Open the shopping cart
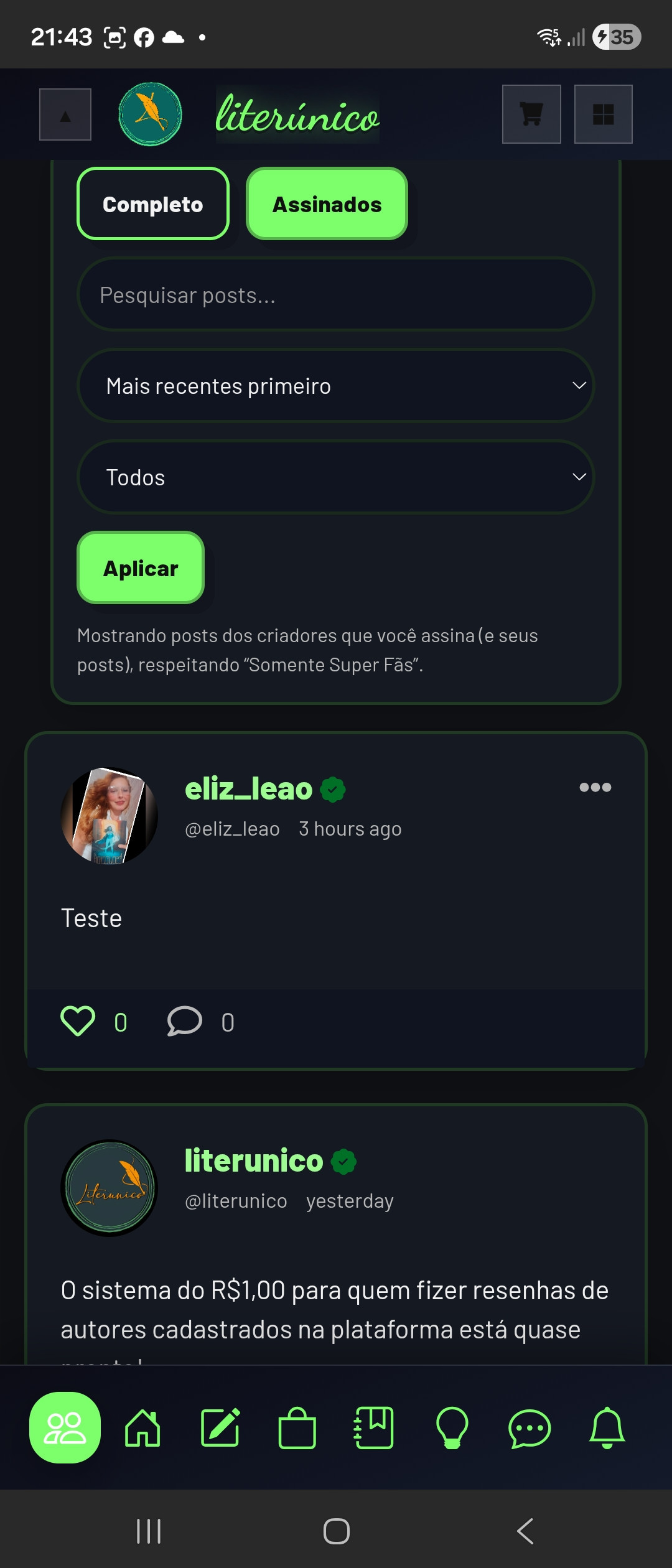 pos(531,114)
